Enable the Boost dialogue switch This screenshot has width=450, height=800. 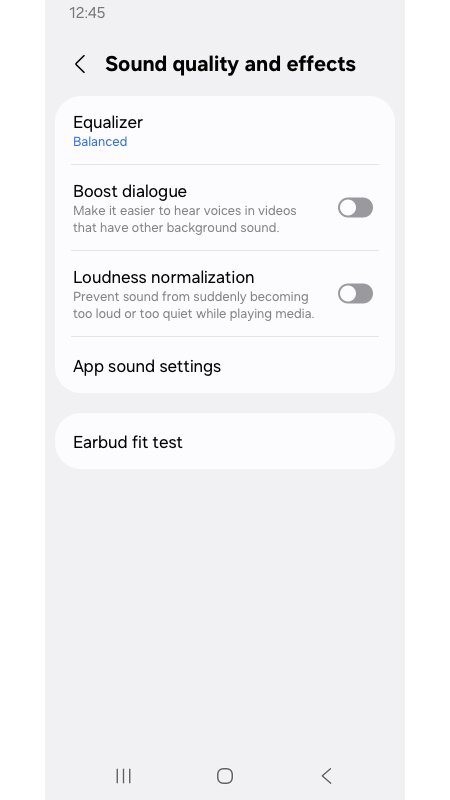(x=355, y=208)
